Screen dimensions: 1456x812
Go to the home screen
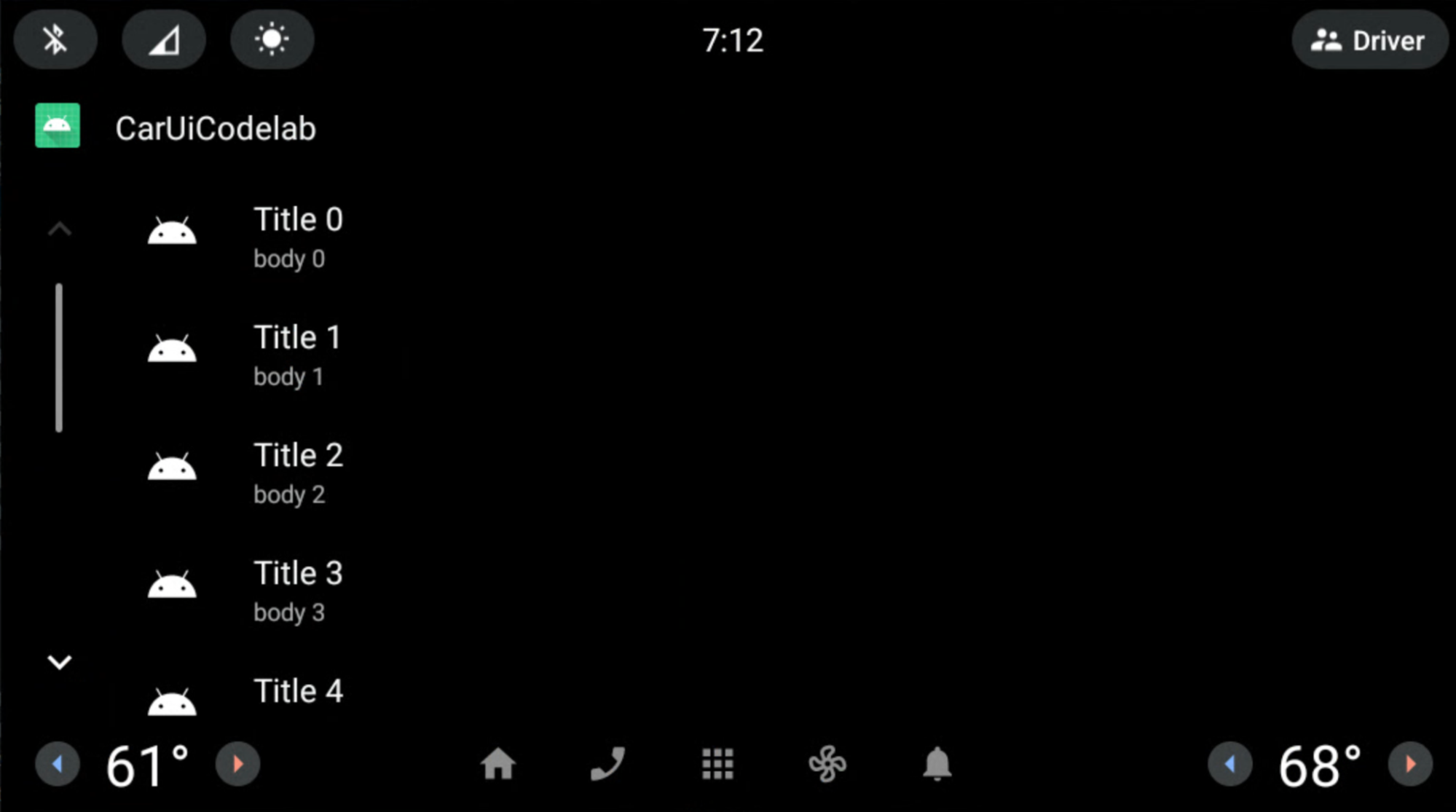[x=498, y=764]
